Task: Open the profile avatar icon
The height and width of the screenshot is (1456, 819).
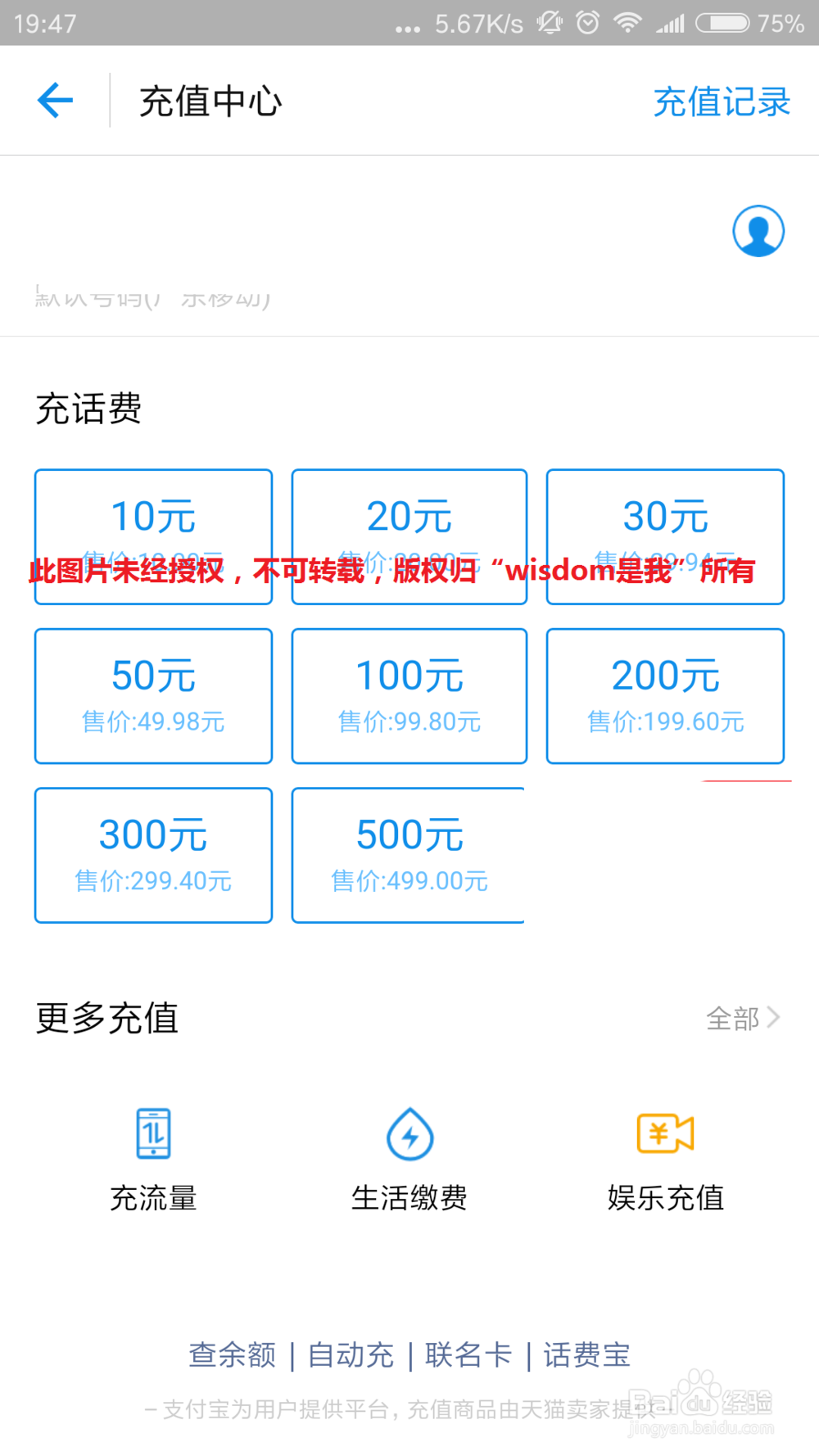Action: point(758,232)
